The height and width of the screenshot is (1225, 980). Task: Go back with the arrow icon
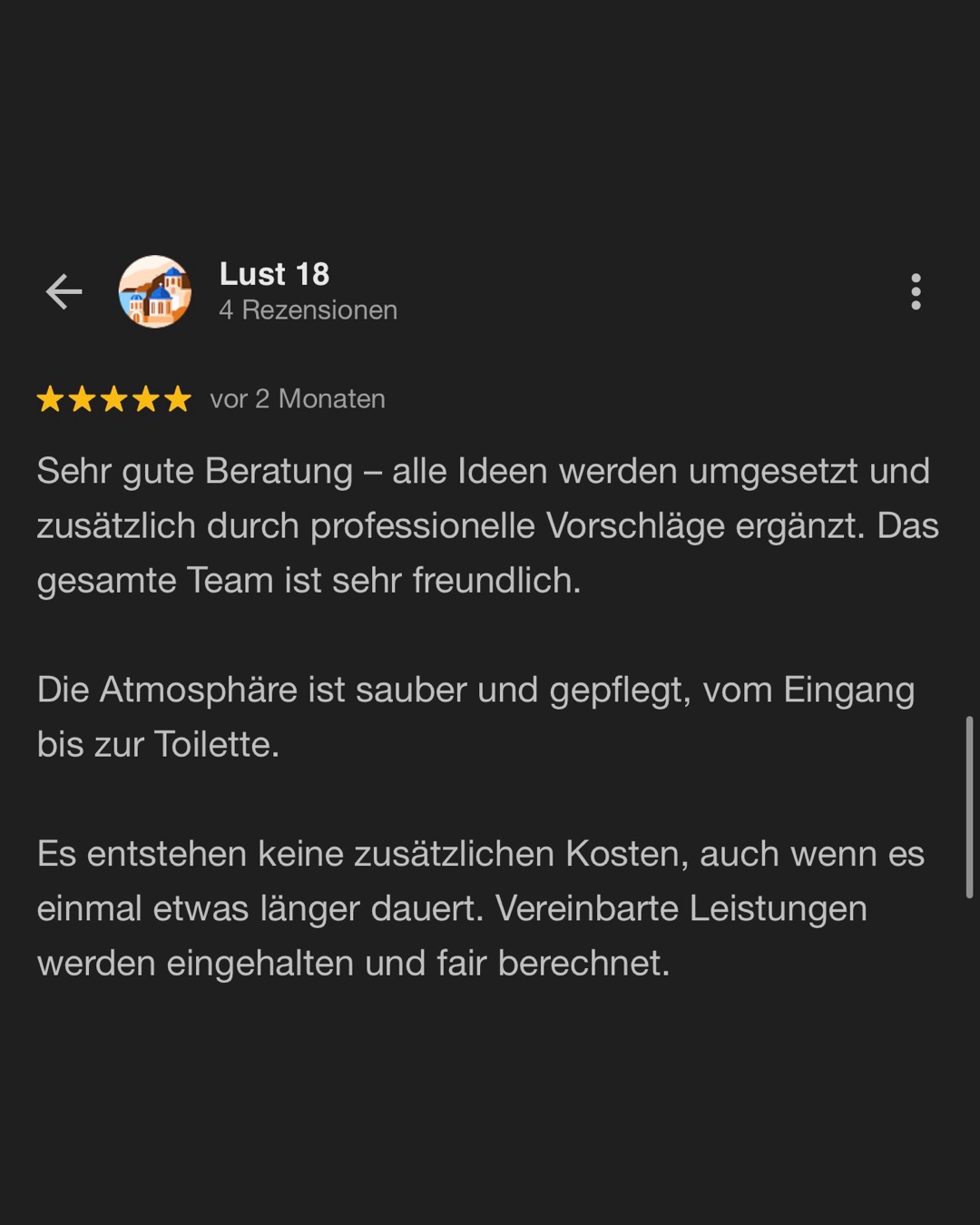(x=64, y=291)
